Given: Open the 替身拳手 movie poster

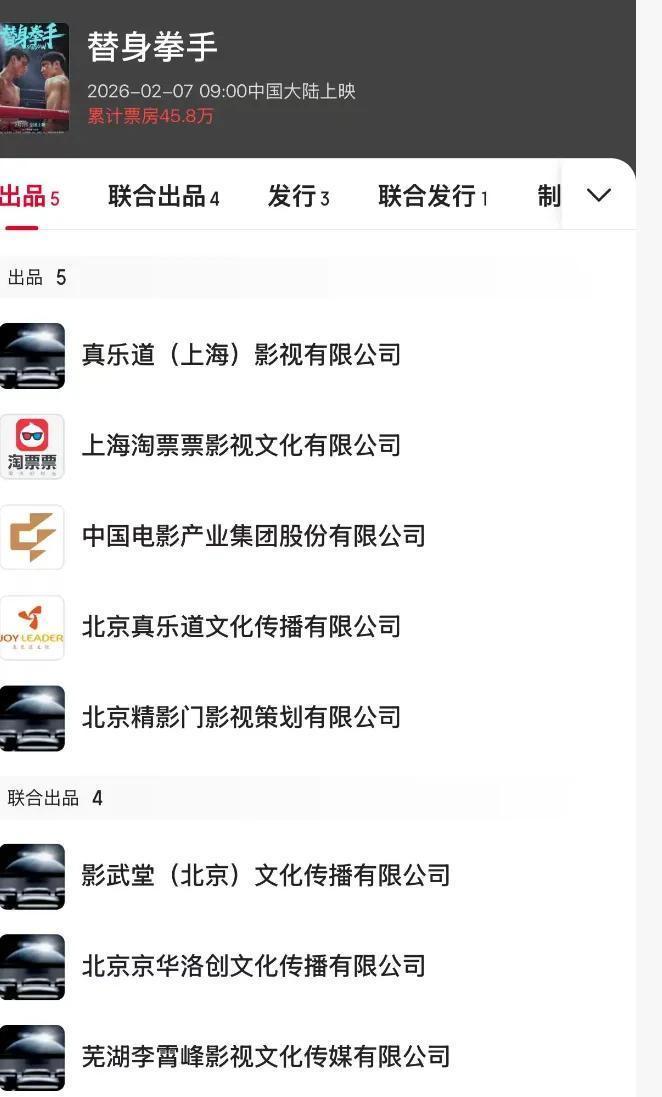Looking at the screenshot, I should point(34,78).
